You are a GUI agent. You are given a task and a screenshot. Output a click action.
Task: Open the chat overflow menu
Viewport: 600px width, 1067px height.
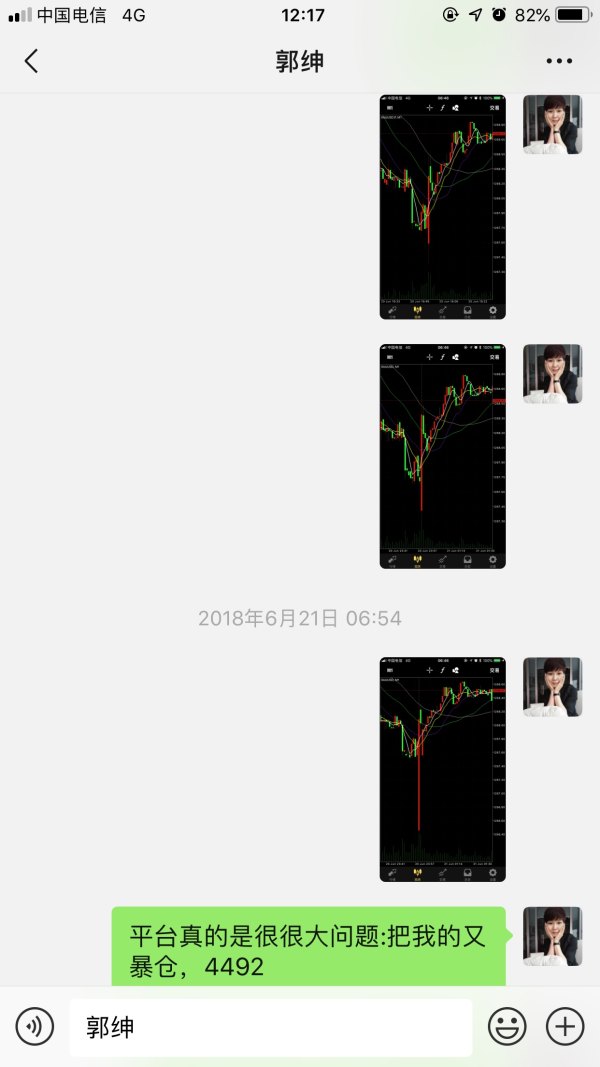point(559,61)
